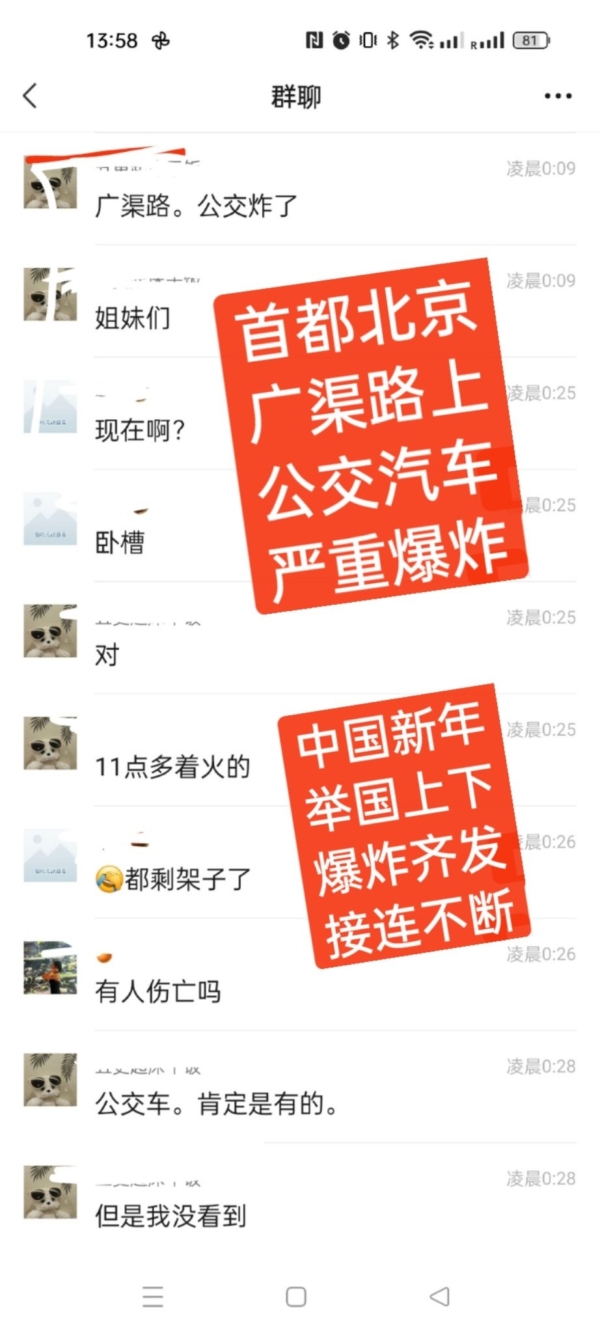Viewport: 600px width, 1333px height.
Task: Open the recent apps menu
Action: coord(153,1297)
